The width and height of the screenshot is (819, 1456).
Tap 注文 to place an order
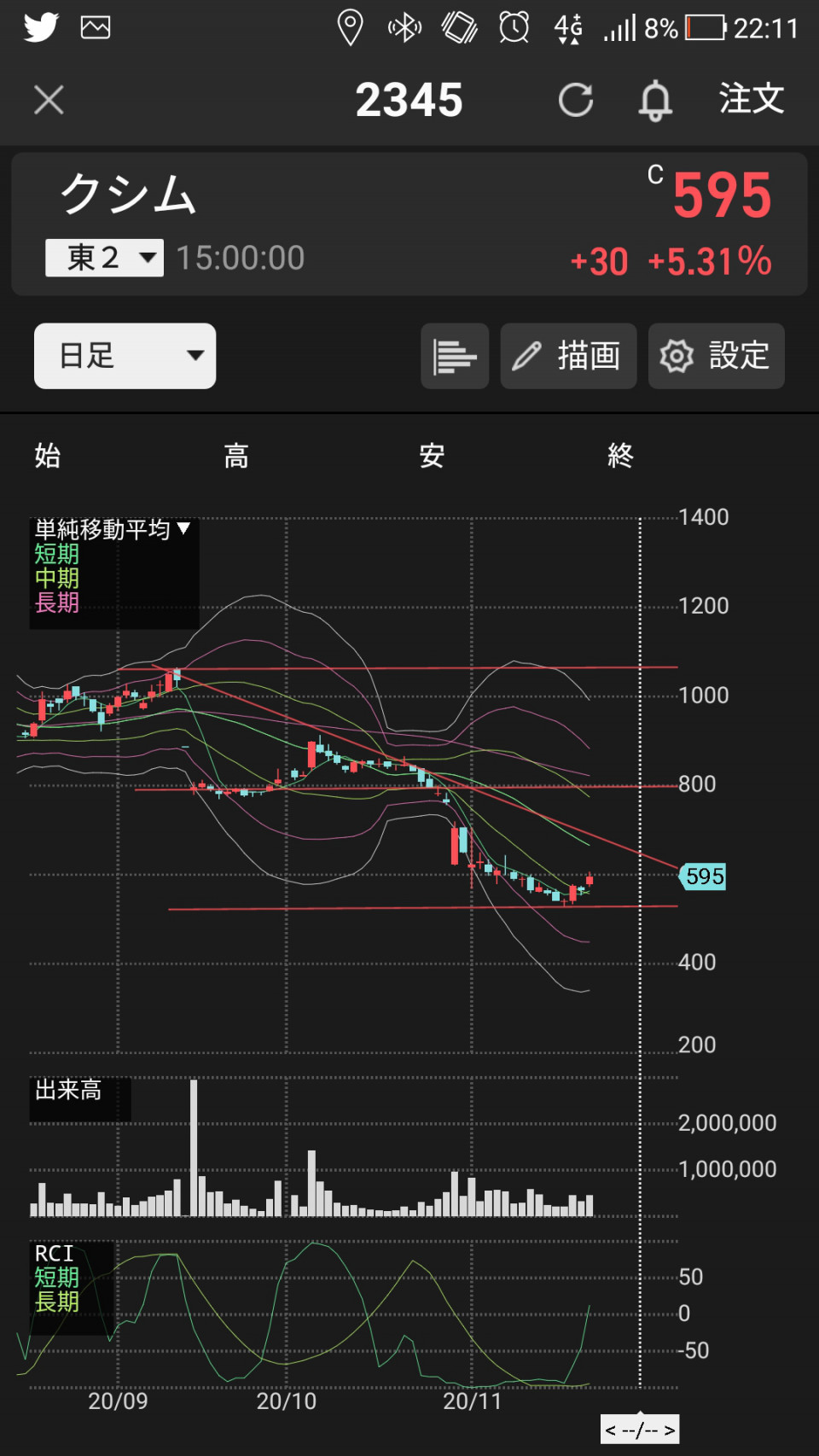pyautogui.click(x=751, y=99)
